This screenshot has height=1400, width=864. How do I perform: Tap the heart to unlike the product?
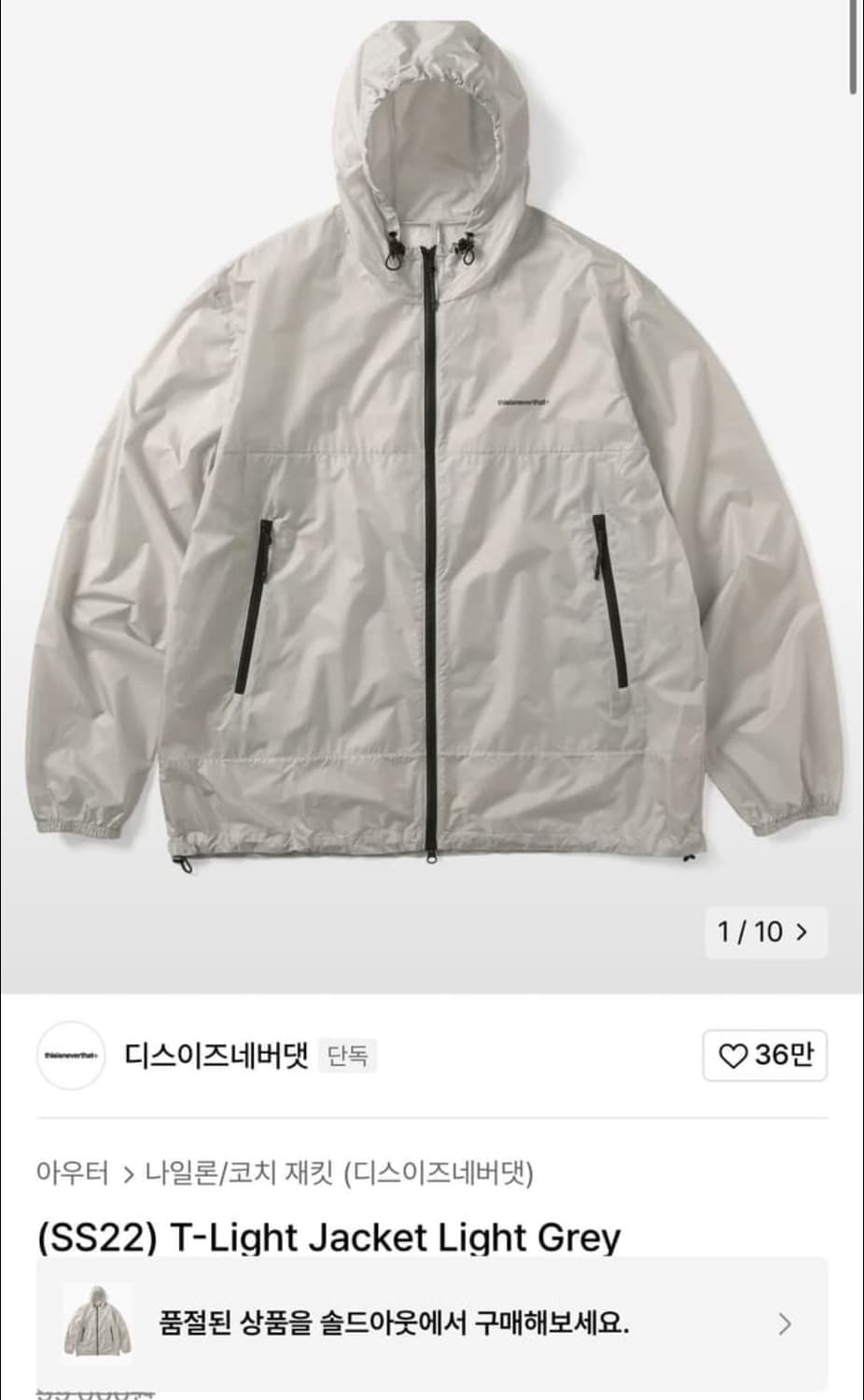point(738,1056)
